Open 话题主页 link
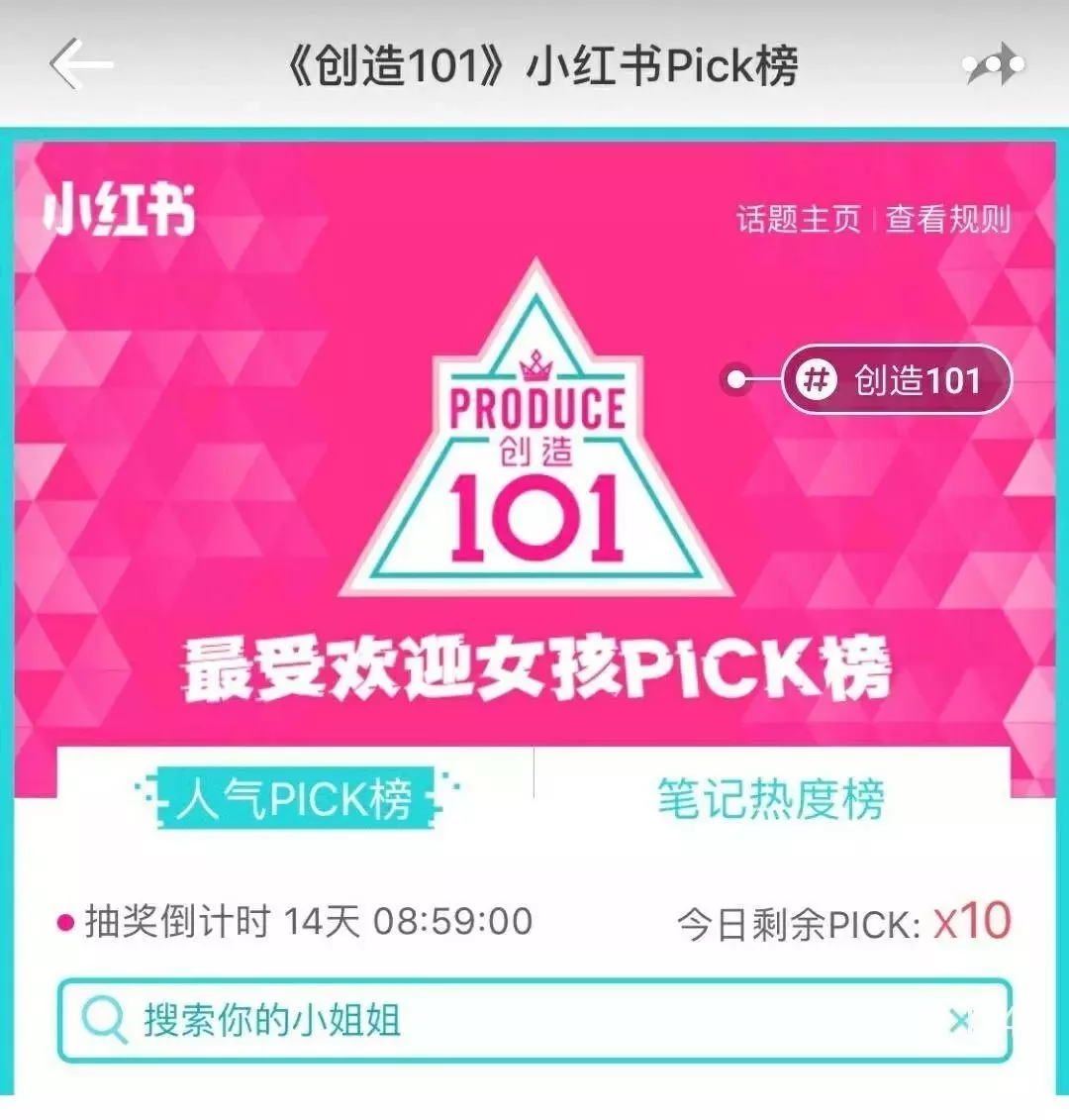The height and width of the screenshot is (1120, 1069). coord(798,219)
